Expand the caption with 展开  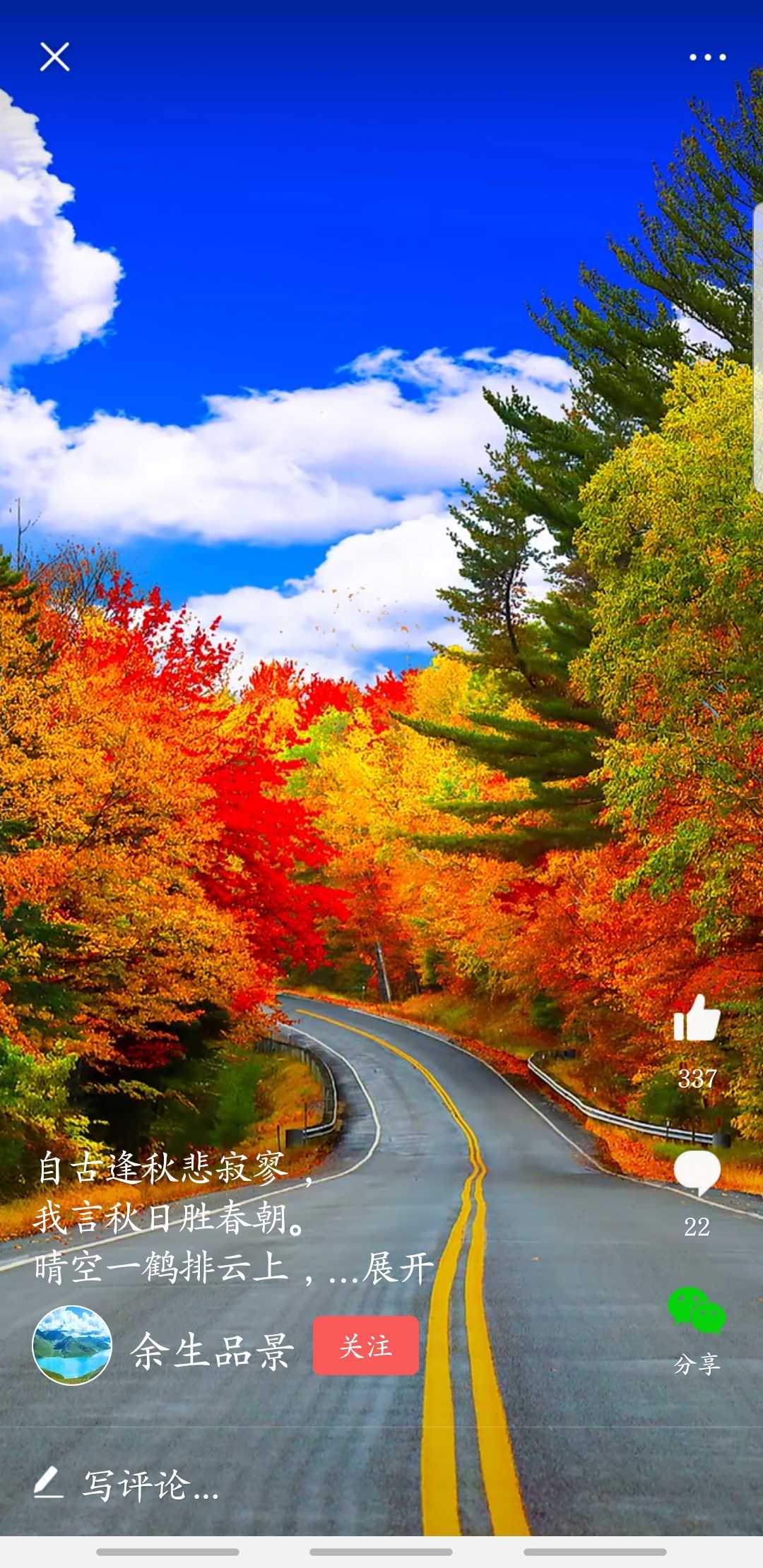click(x=398, y=1269)
